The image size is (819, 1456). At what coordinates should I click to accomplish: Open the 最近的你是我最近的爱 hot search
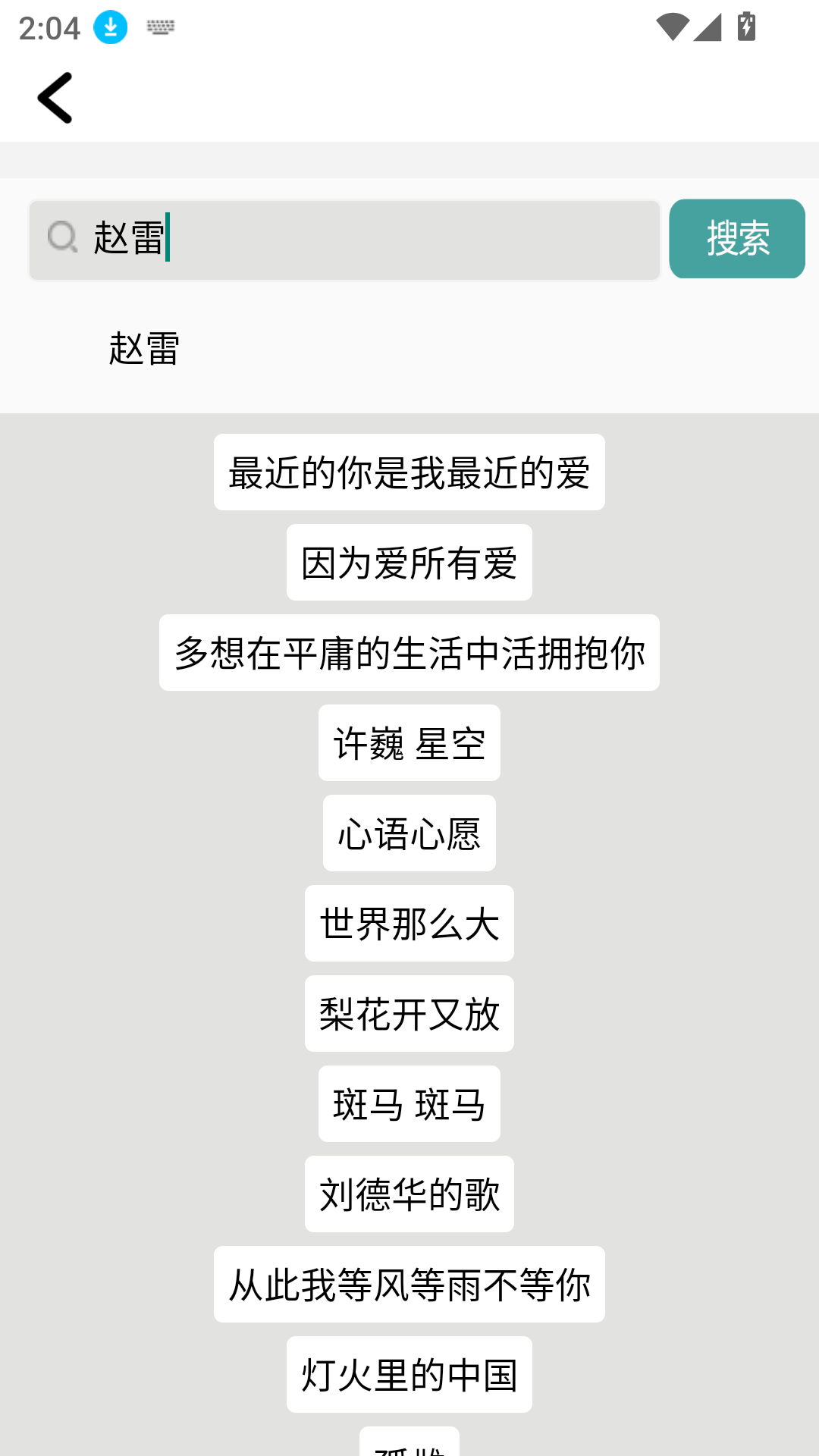pyautogui.click(x=409, y=470)
